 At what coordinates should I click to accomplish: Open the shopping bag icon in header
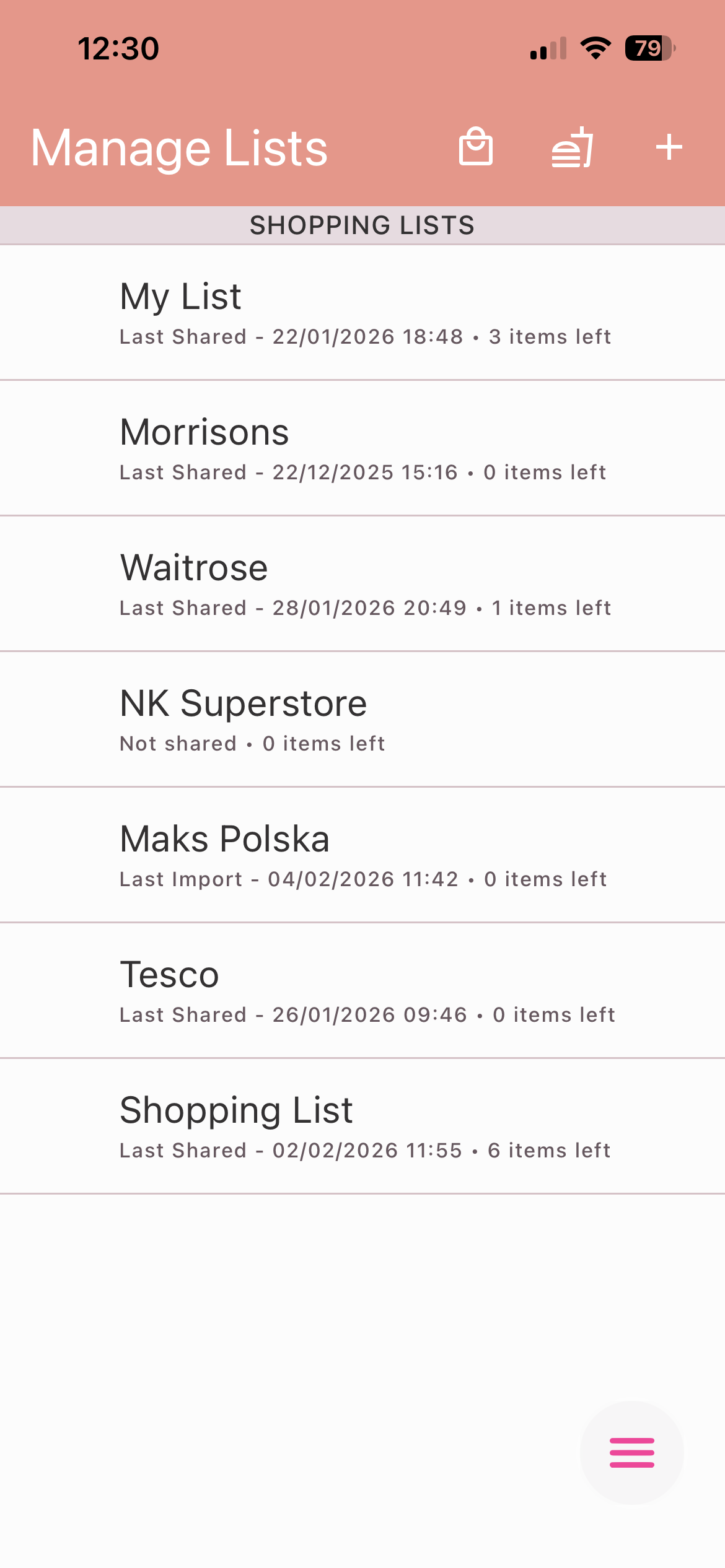tap(476, 147)
